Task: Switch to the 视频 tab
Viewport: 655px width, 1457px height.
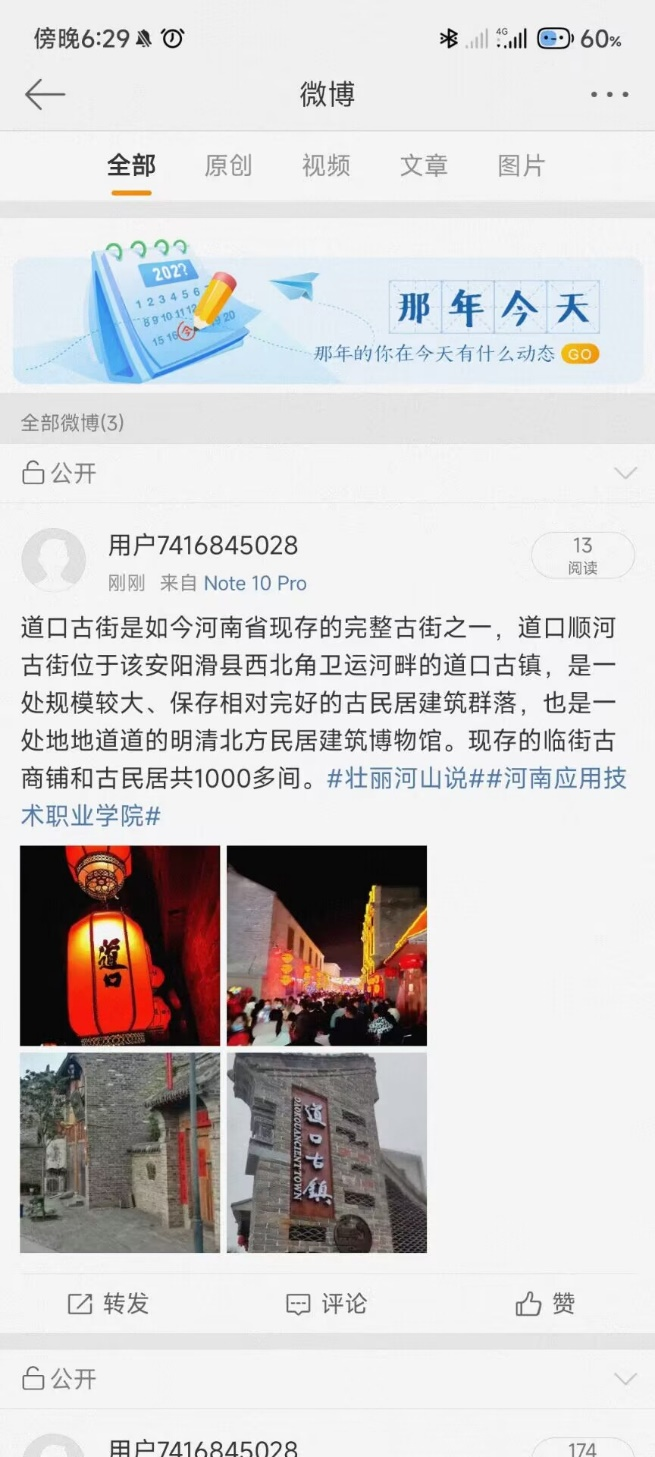Action: 326,165
